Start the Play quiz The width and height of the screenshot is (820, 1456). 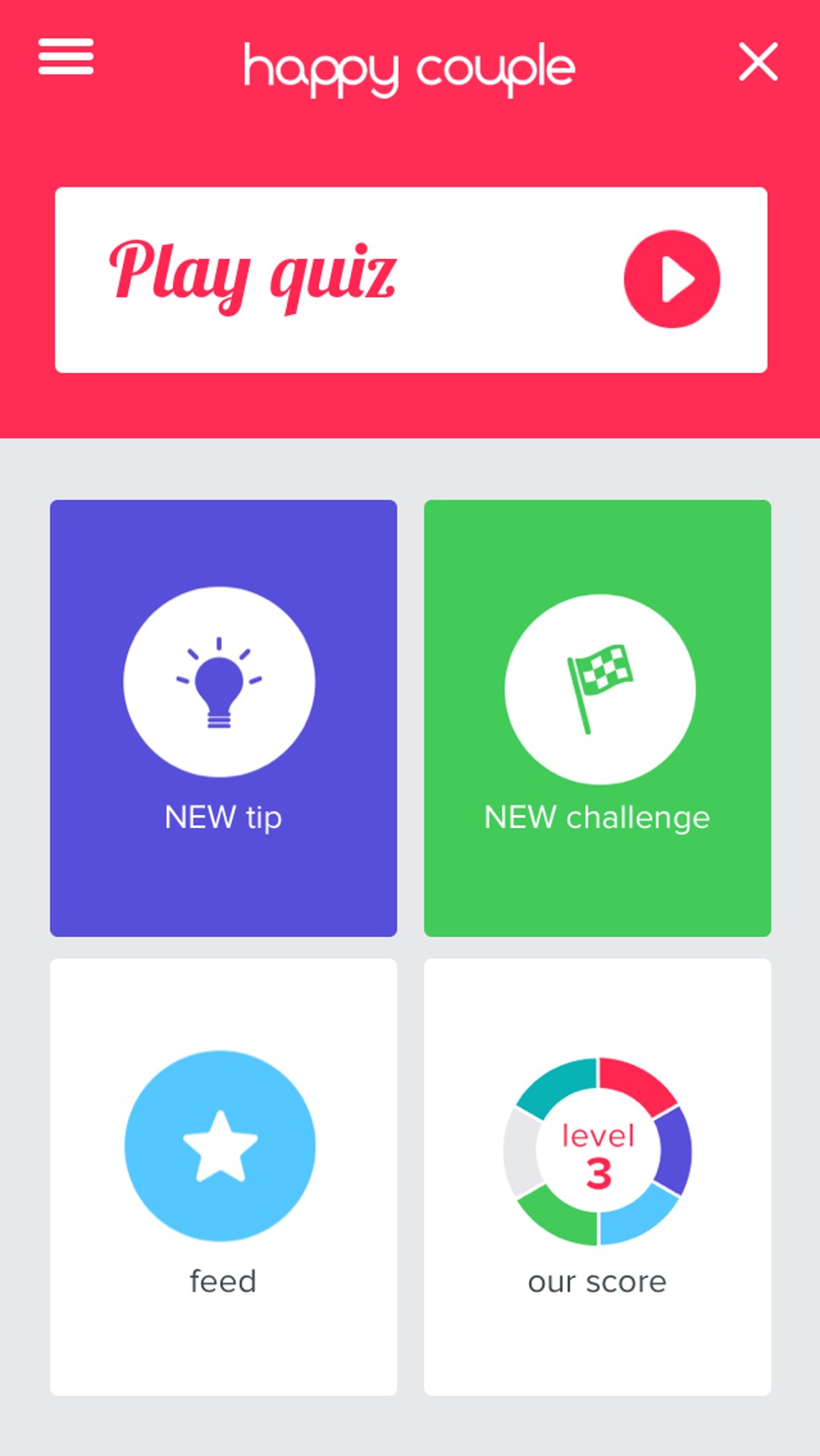[x=411, y=279]
